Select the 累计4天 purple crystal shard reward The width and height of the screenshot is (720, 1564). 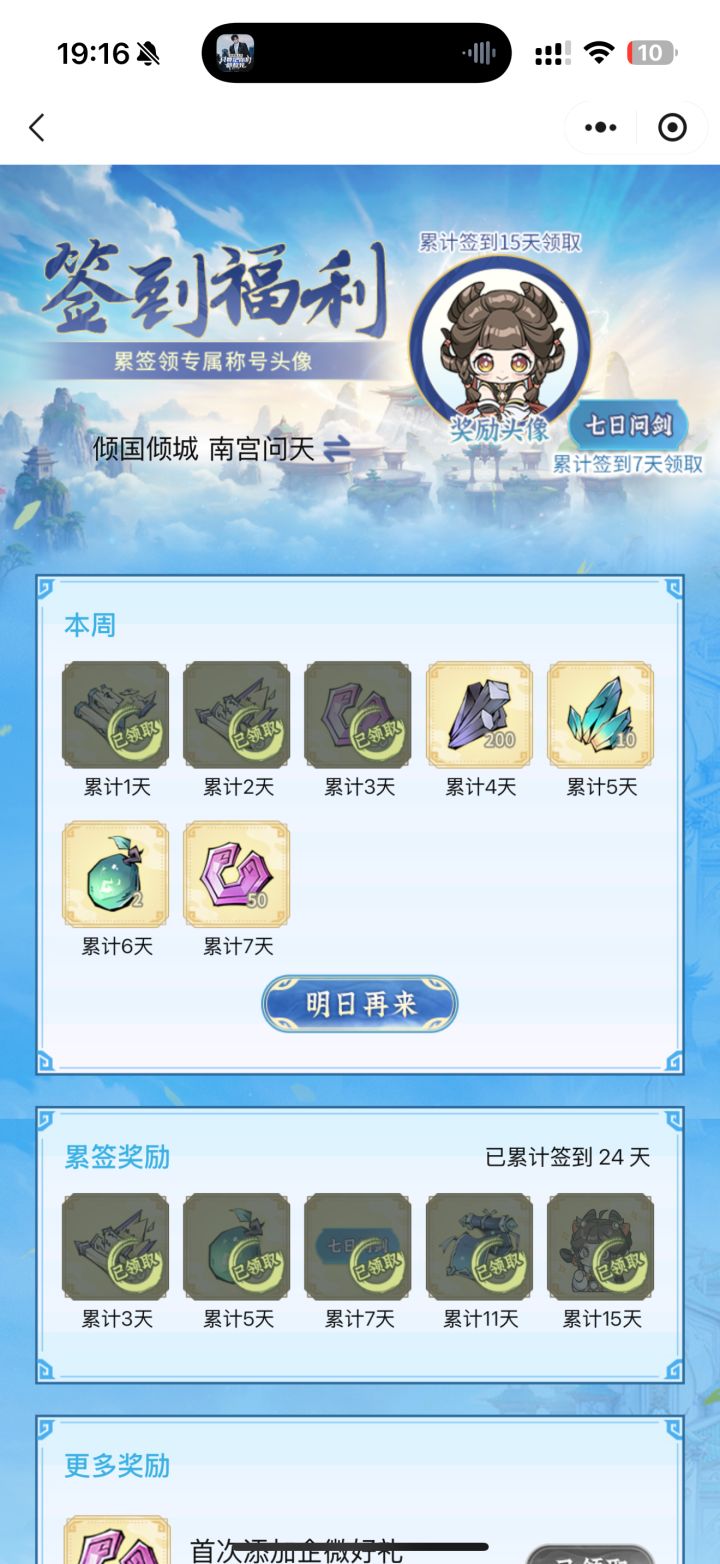click(479, 715)
